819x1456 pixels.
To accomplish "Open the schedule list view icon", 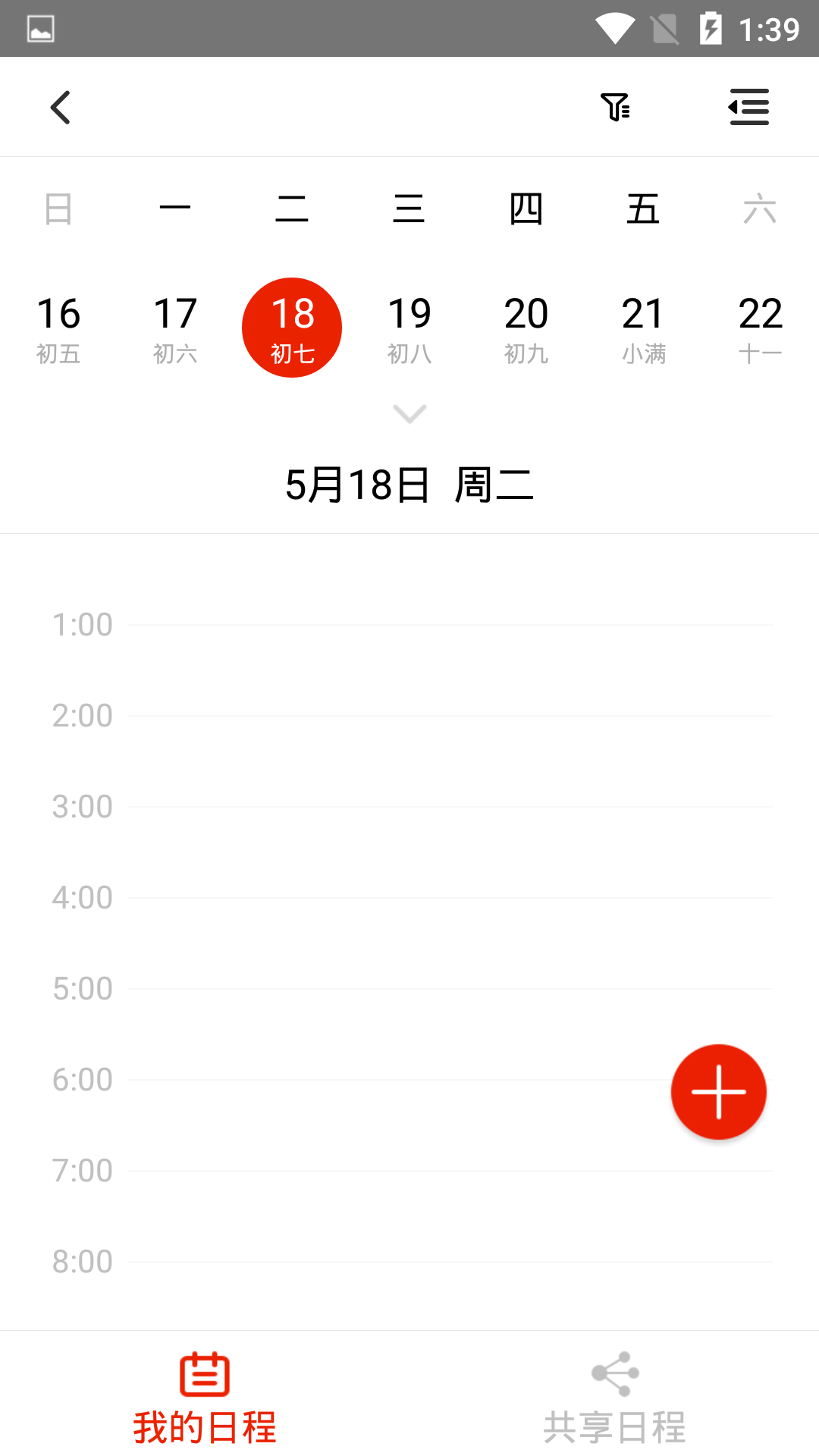I will click(749, 107).
